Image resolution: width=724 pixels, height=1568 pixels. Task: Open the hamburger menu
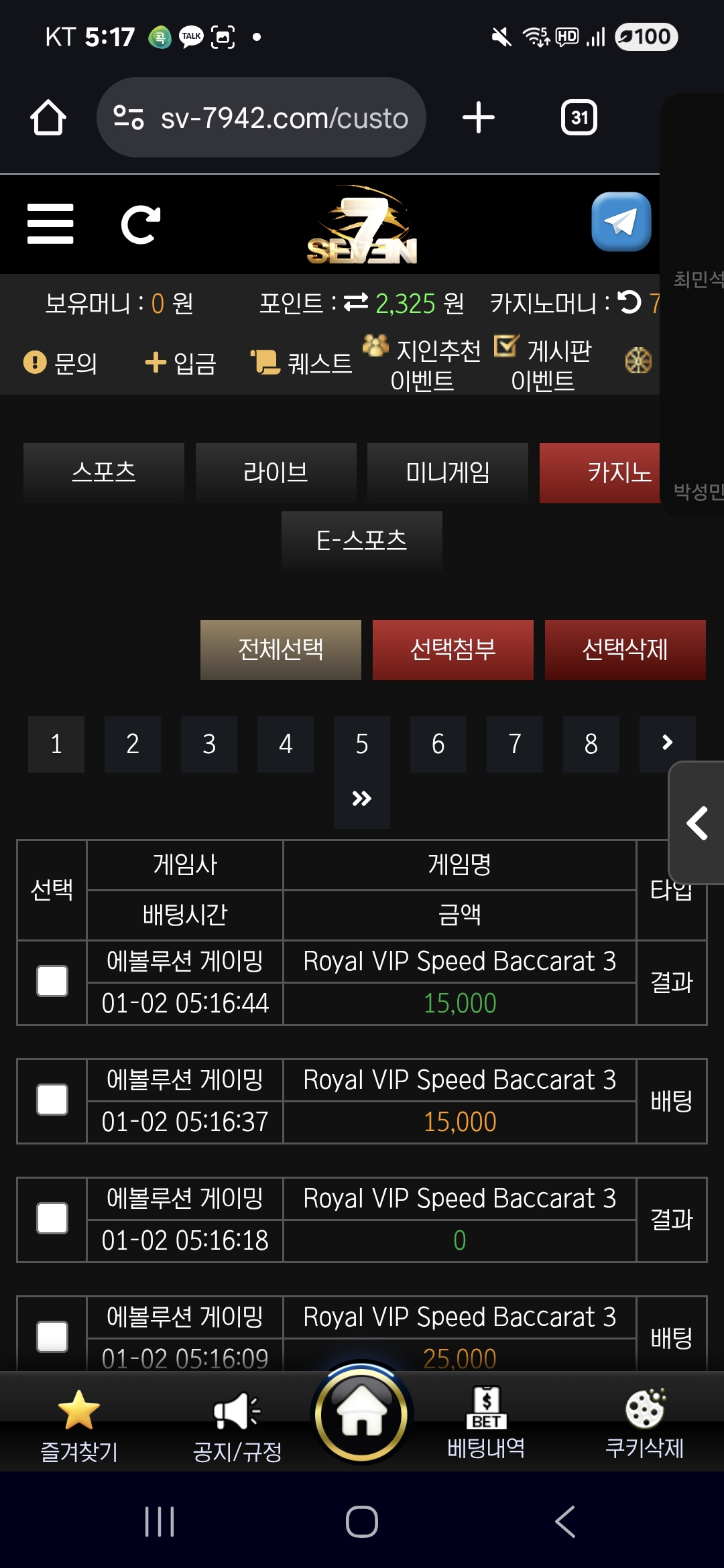point(50,224)
